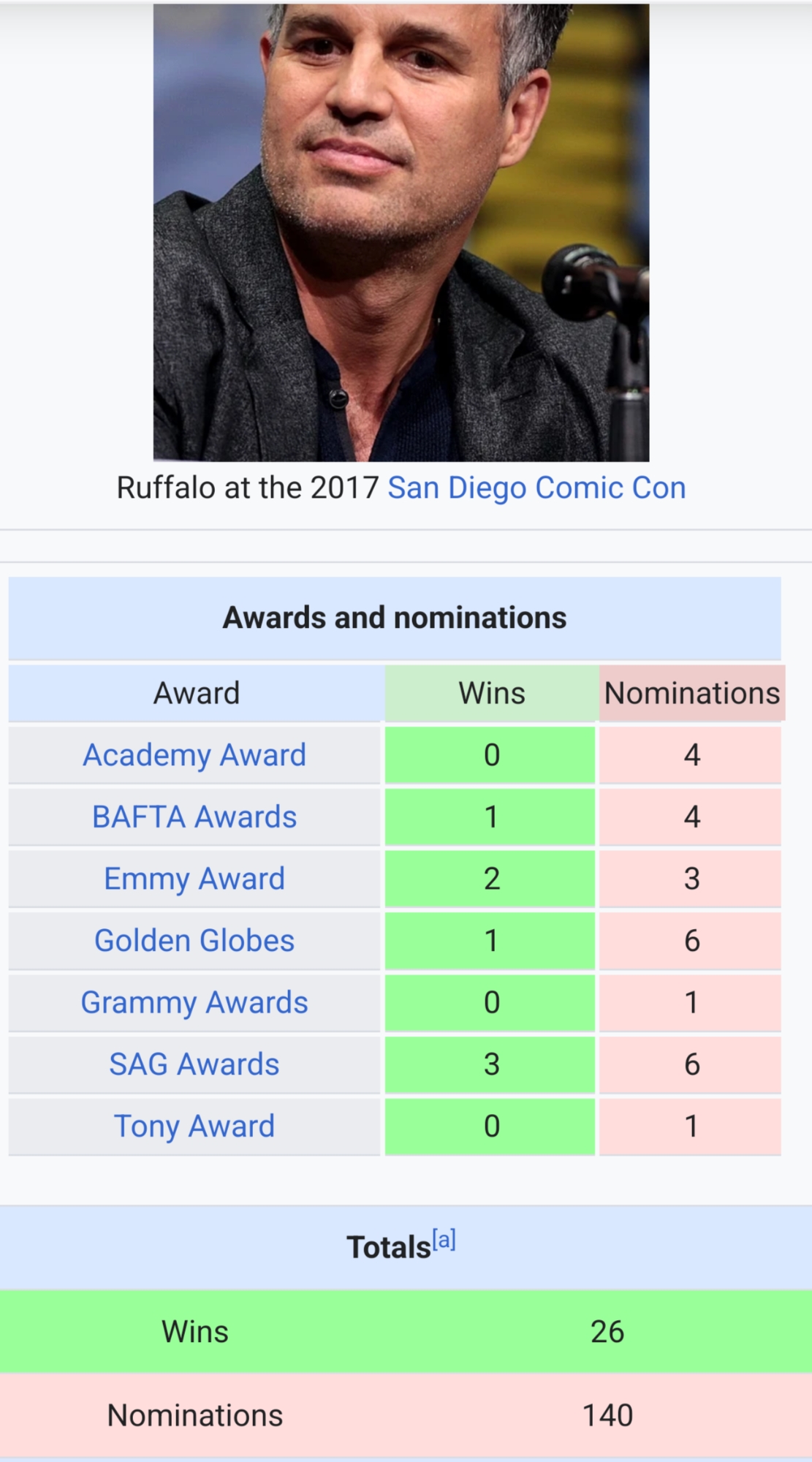Open the Academy Award link
The width and height of the screenshot is (812, 1462).
(194, 755)
